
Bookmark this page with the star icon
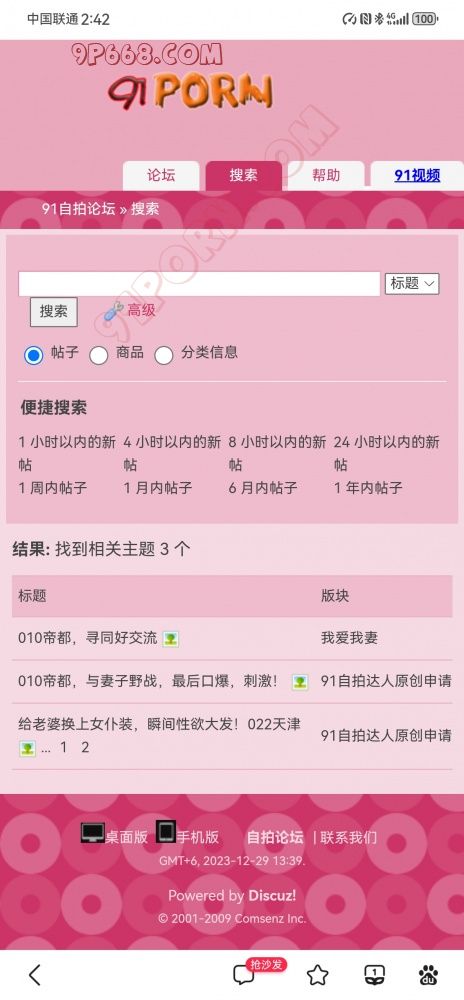pos(317,974)
